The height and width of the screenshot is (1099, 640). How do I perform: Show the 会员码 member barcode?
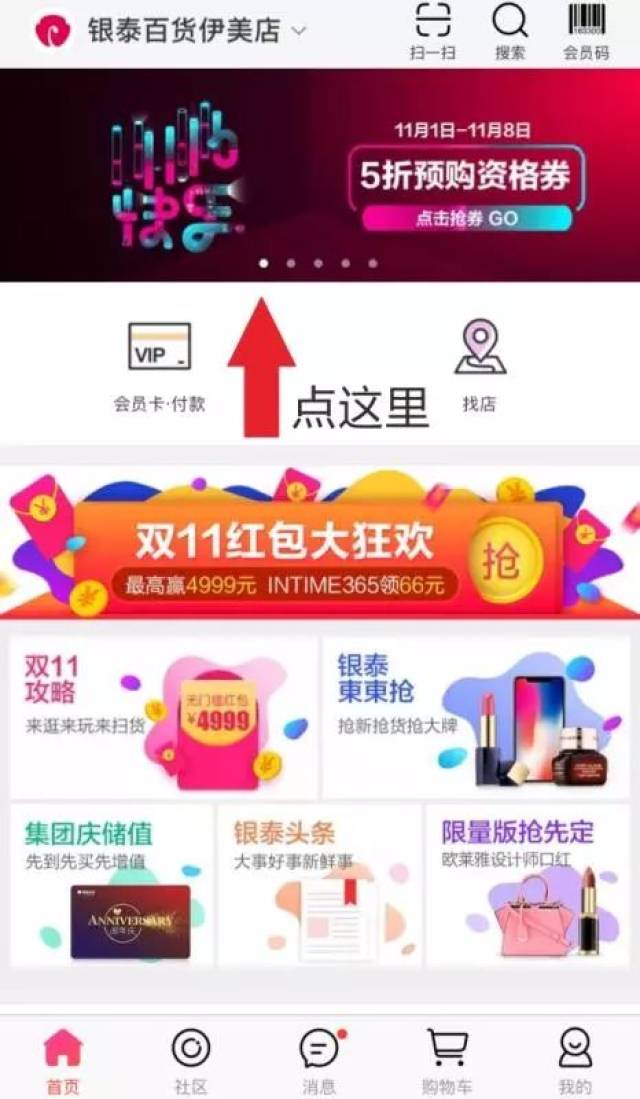click(586, 32)
